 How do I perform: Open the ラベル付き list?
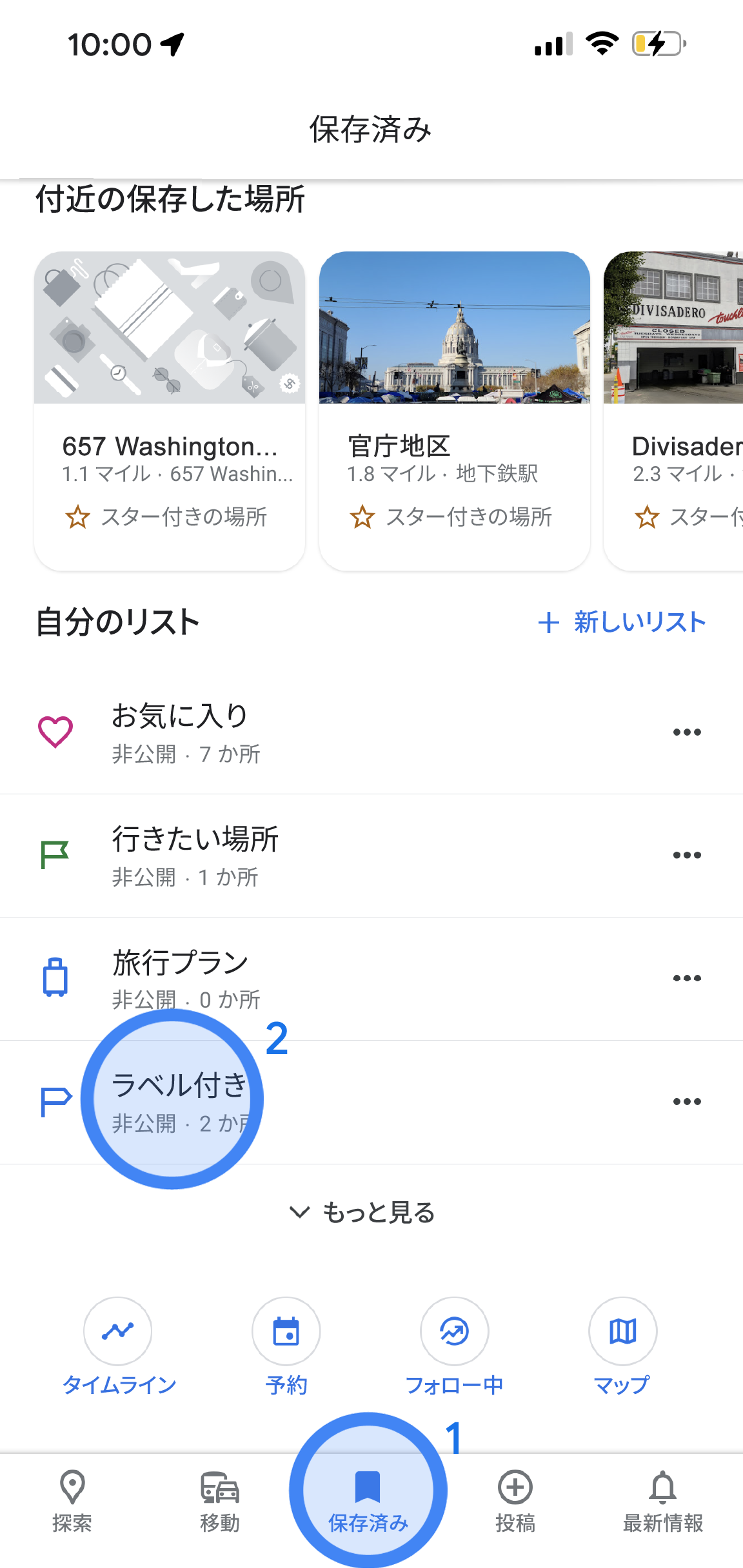click(x=179, y=1101)
